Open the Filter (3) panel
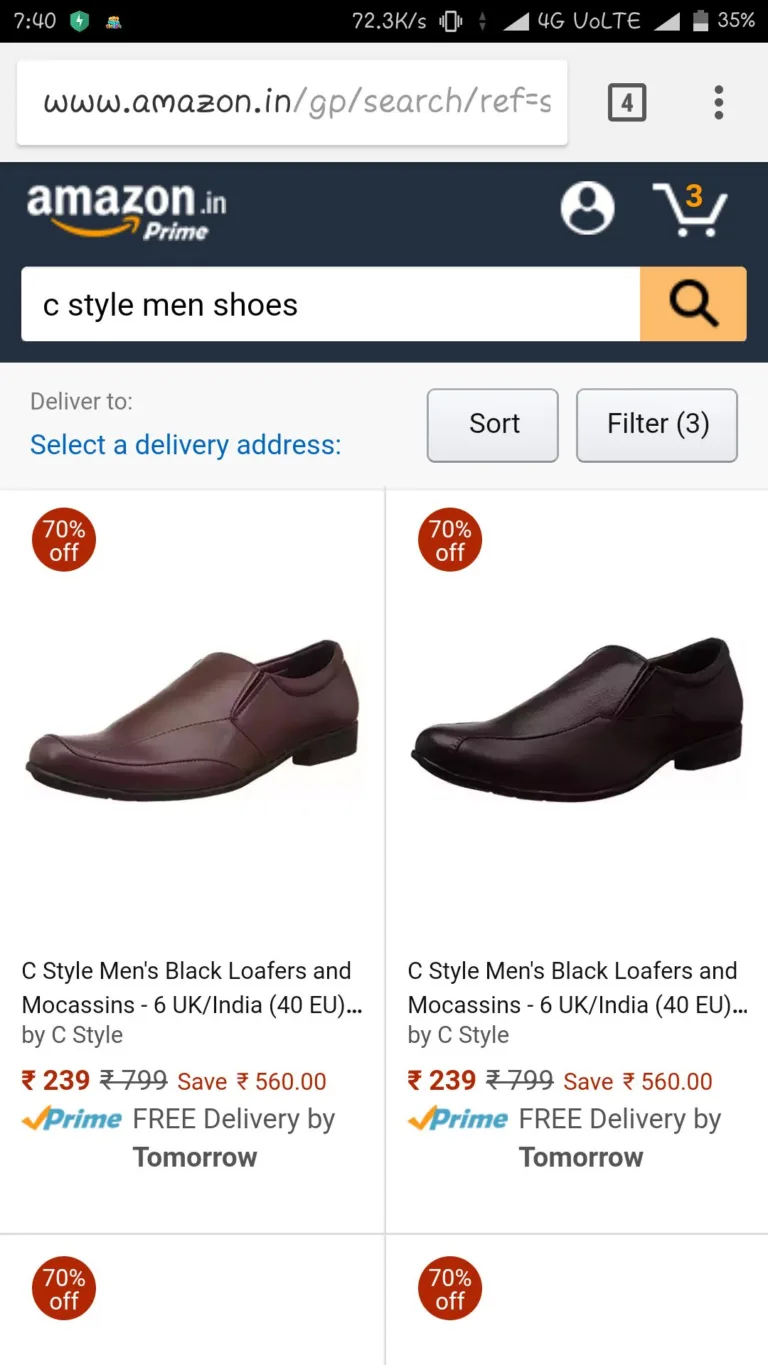 tap(657, 424)
